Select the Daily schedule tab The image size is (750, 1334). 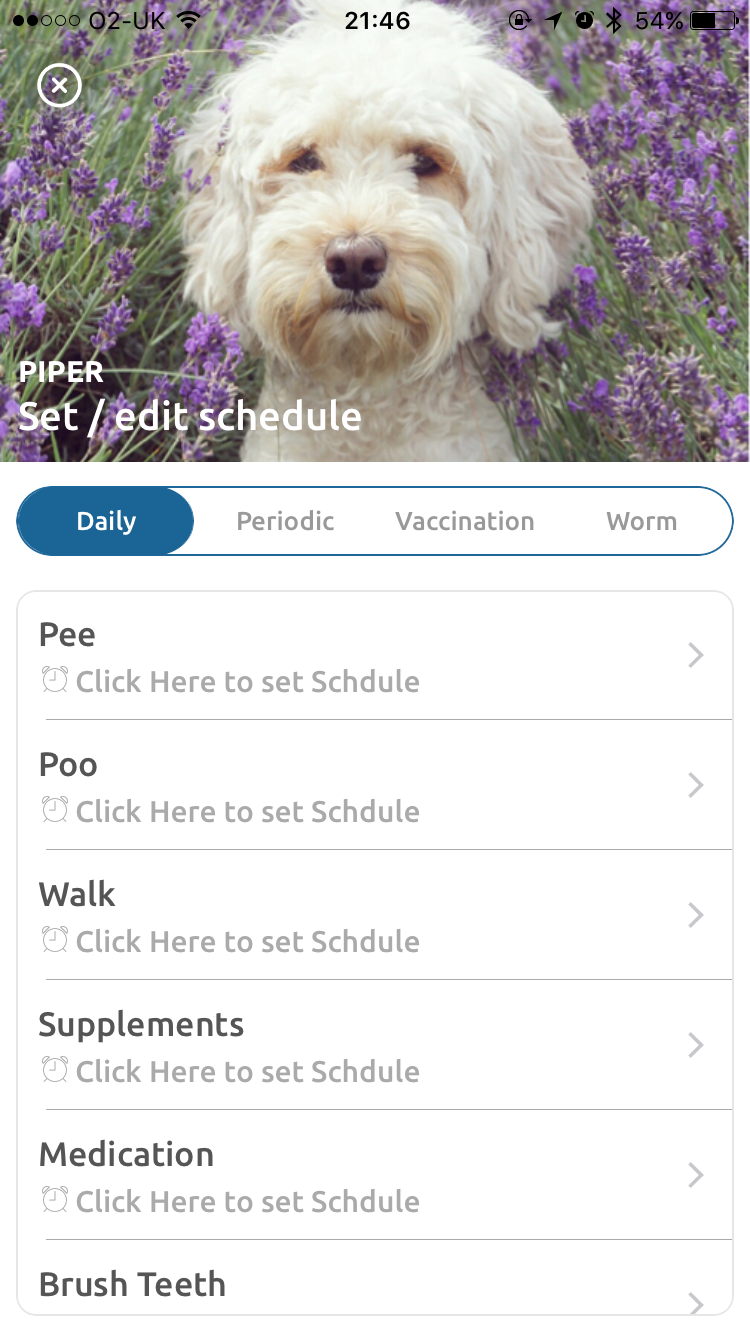point(106,521)
